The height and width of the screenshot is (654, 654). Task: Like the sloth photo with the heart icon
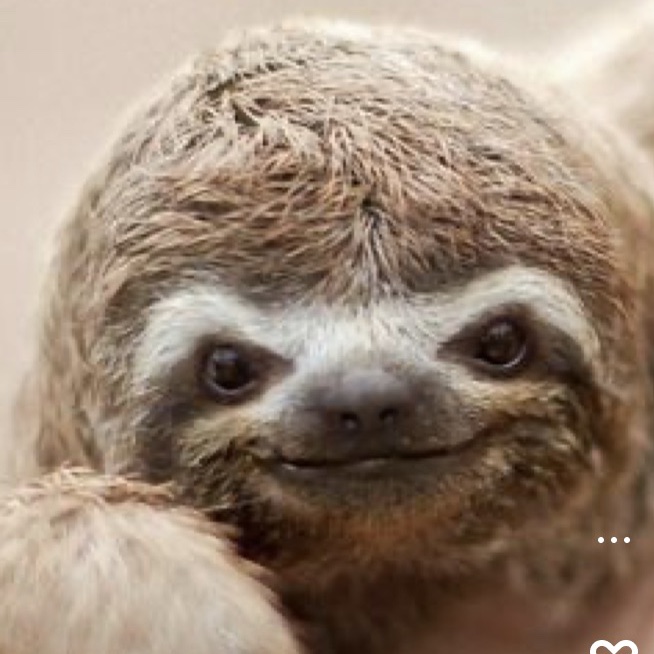pos(613,648)
